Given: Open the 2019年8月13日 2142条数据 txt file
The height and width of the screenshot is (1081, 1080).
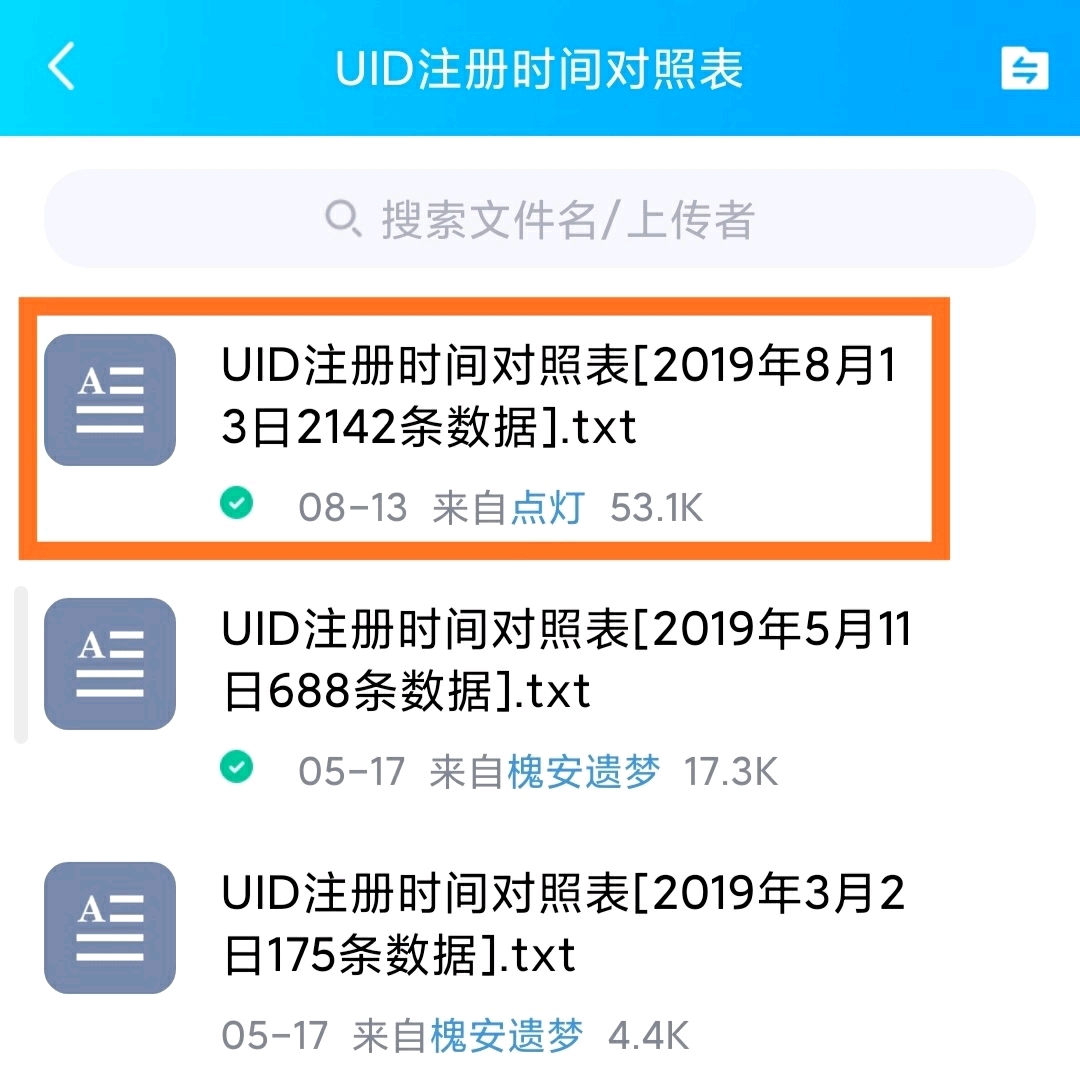Looking at the screenshot, I should point(560,397).
